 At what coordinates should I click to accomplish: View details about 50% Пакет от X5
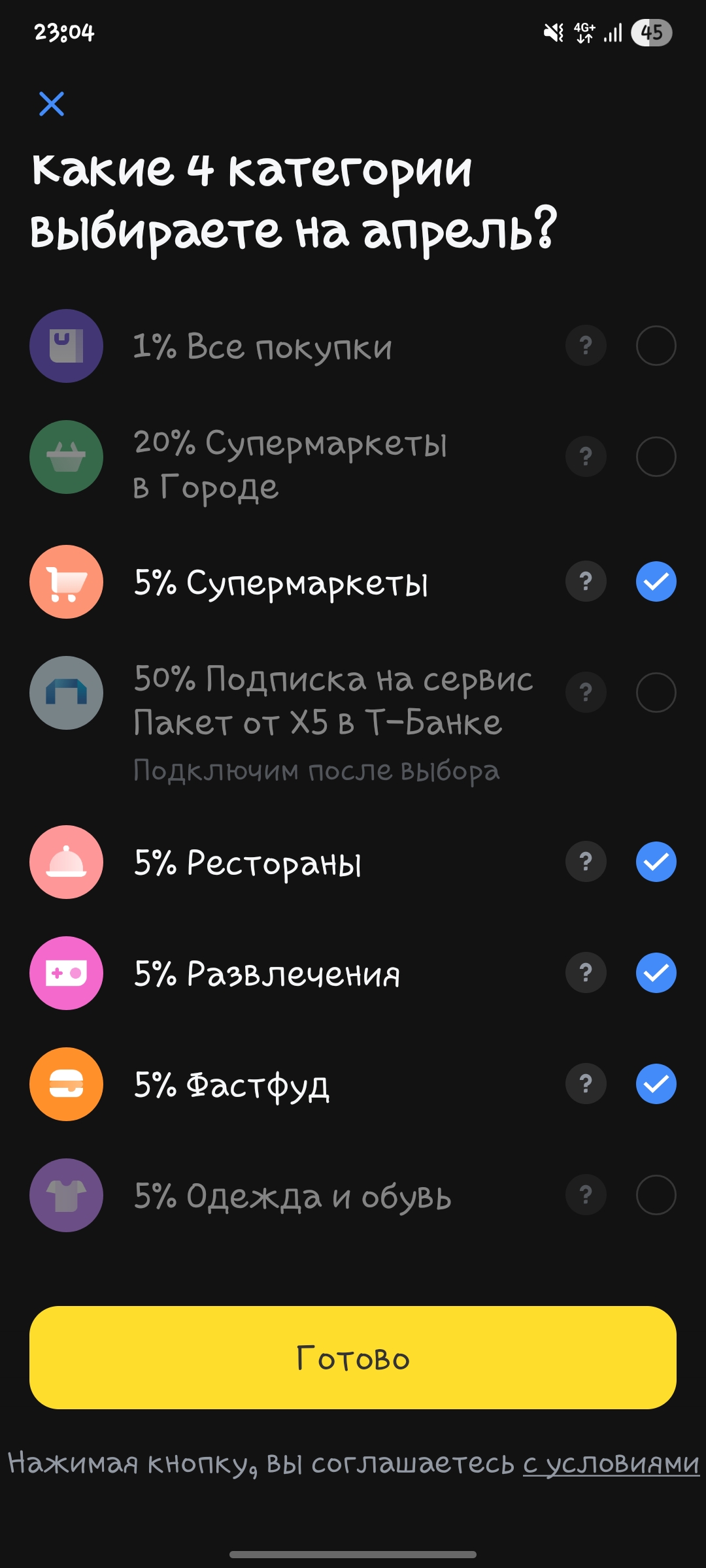(x=586, y=693)
